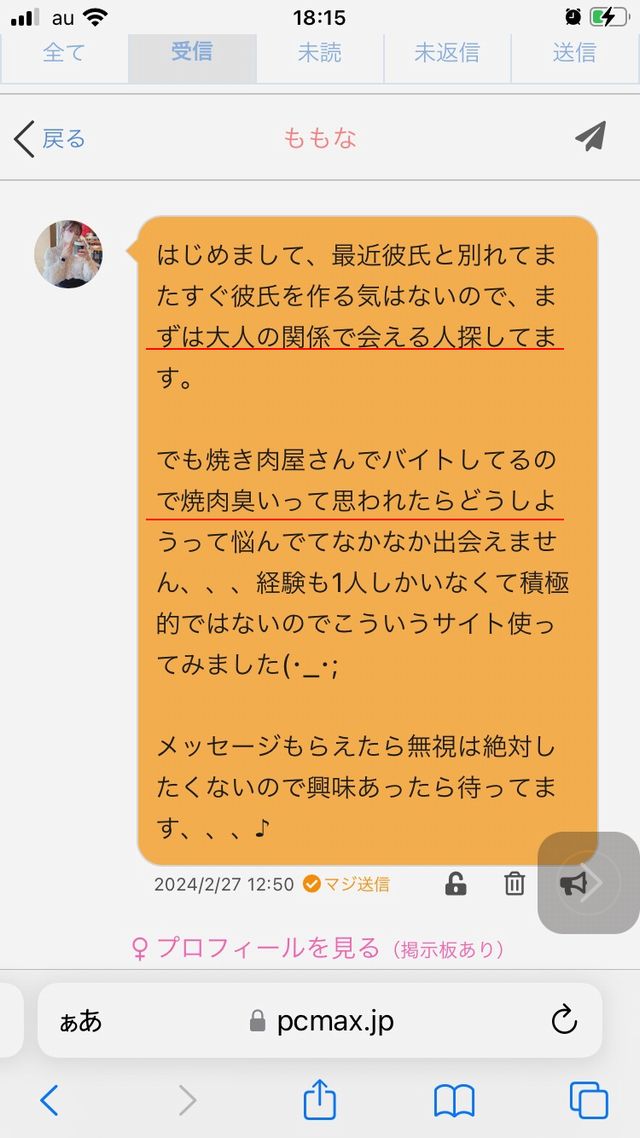Switch to the 未読 tab
Screen dimensions: 640x1138
click(320, 53)
